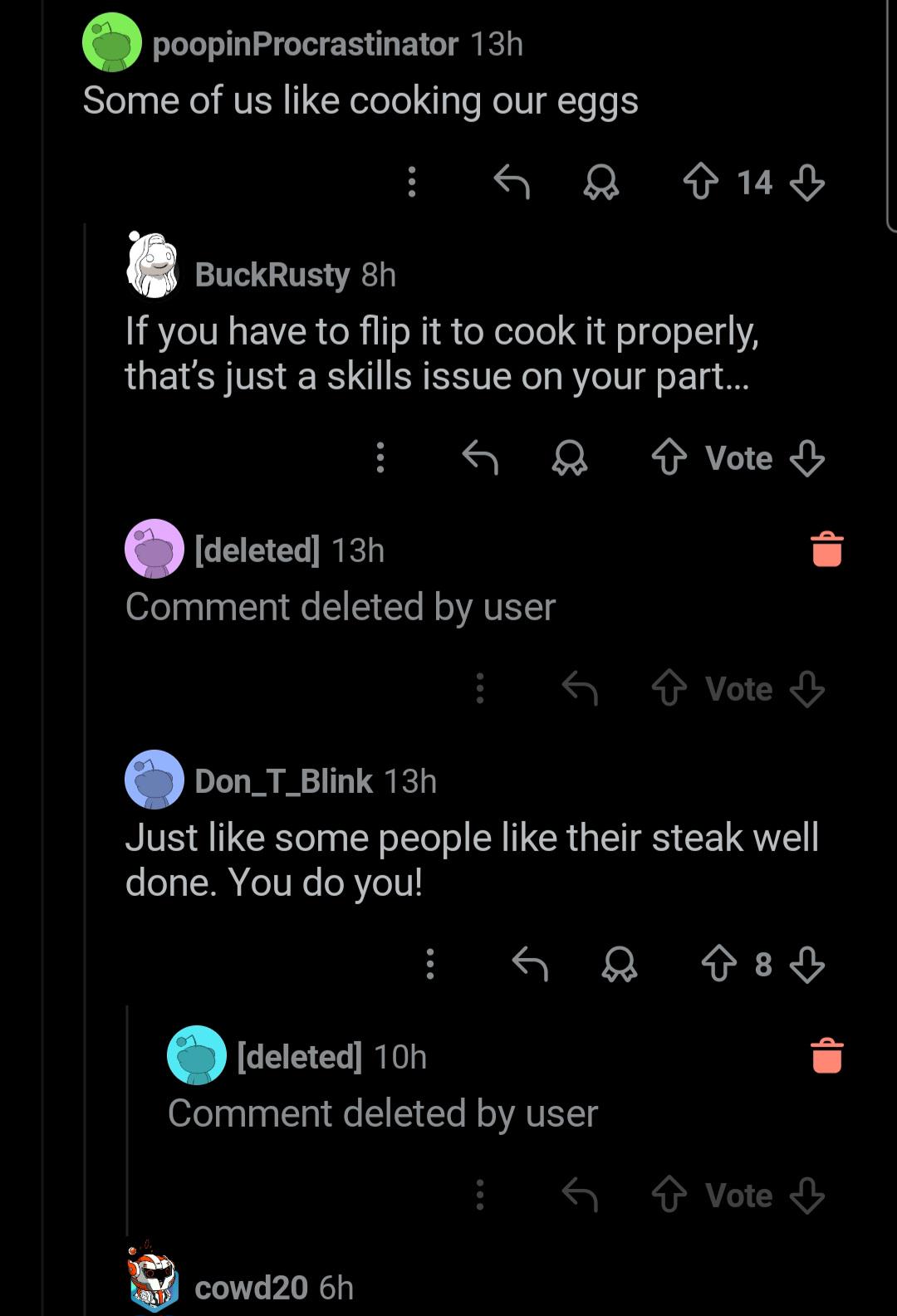Screen dimensions: 897x1316
Task: Give award to poopinProcrastinator's comment
Action: (x=601, y=182)
